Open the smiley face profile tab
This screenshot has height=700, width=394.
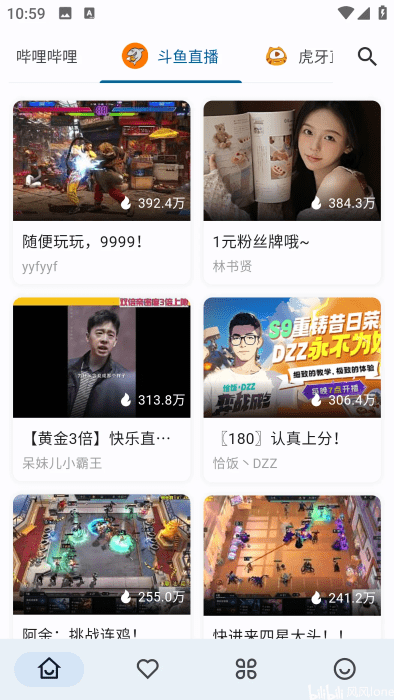(x=345, y=669)
